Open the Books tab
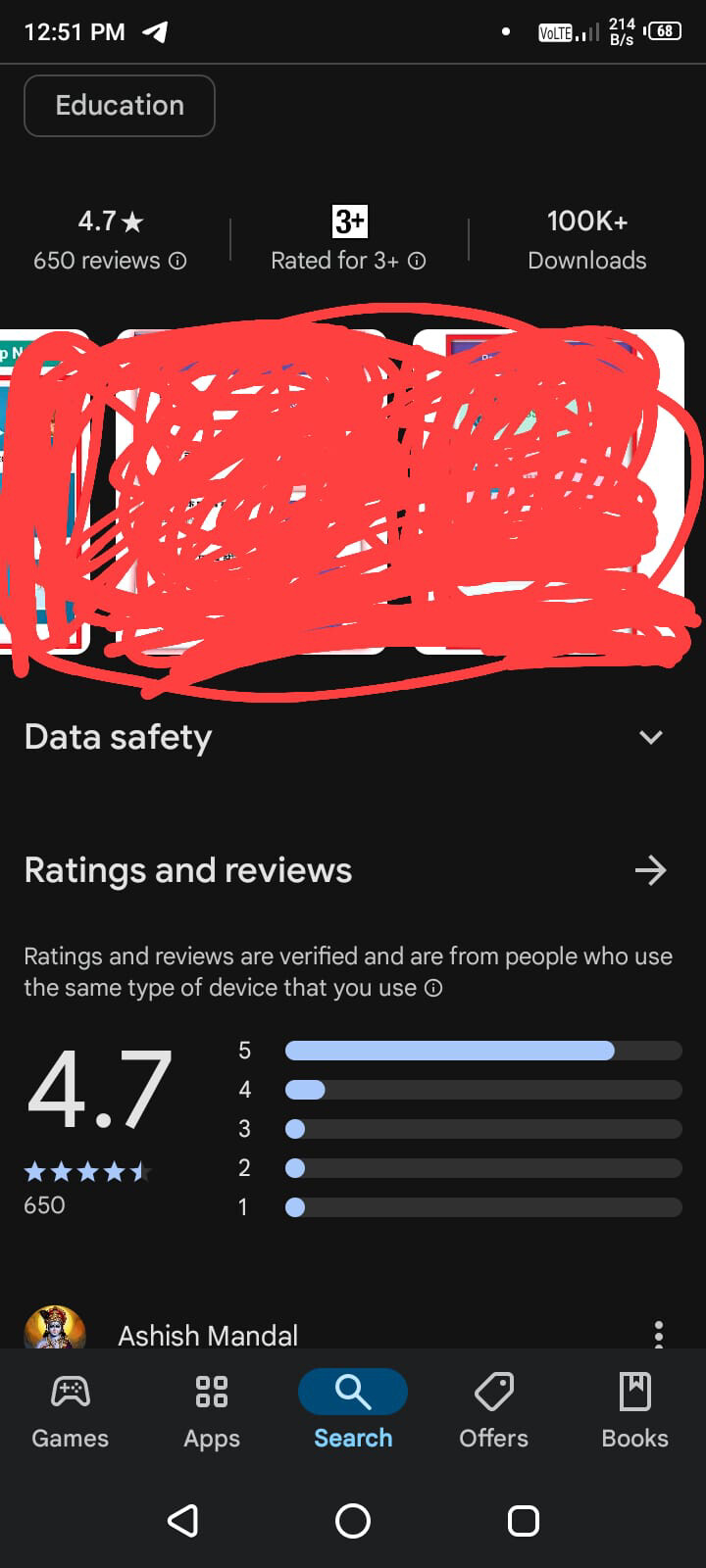This screenshot has width=706, height=1568. [635, 1410]
